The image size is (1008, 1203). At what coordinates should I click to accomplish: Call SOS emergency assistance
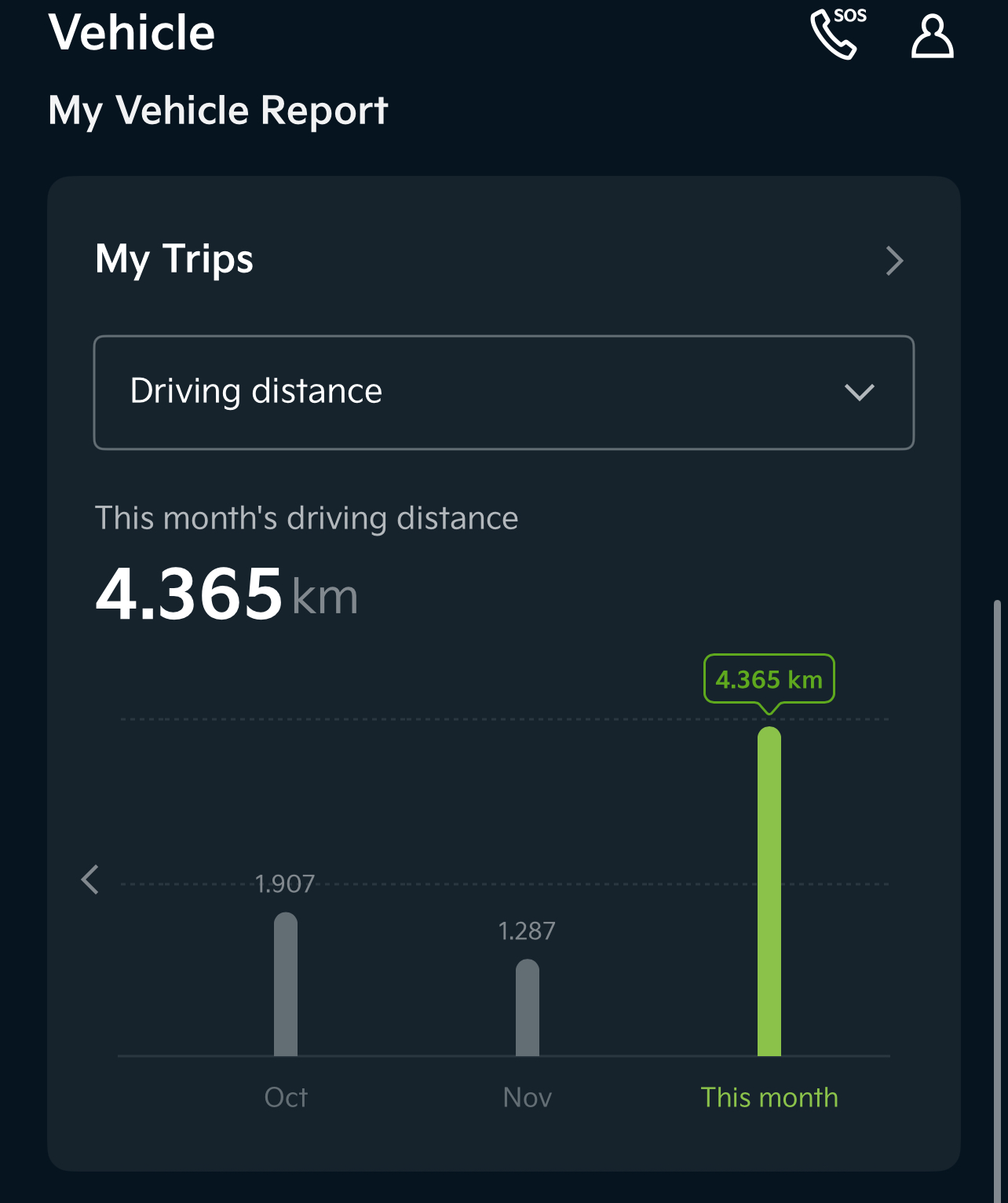coord(837,34)
